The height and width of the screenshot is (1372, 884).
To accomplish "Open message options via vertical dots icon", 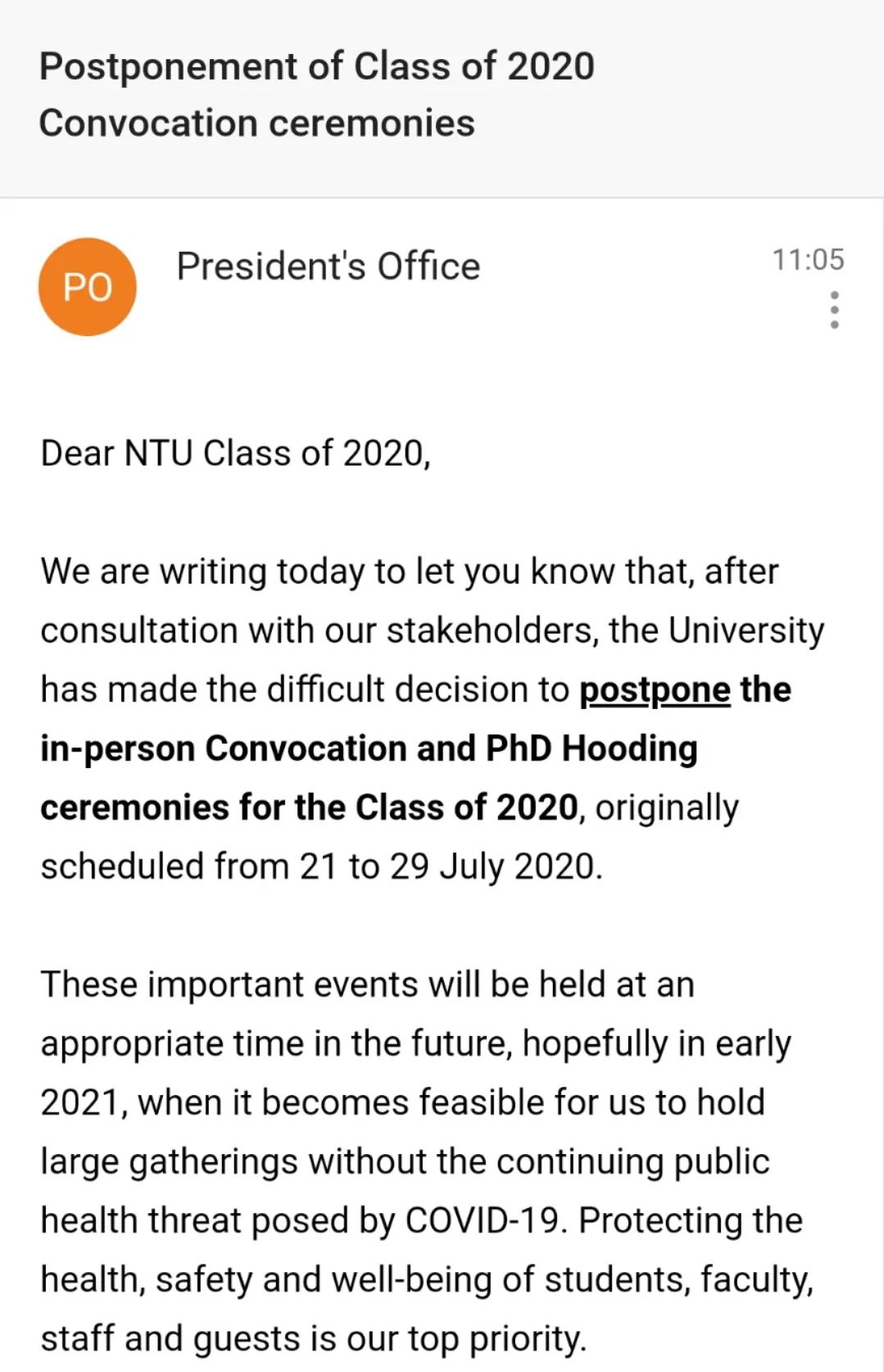I will [834, 310].
